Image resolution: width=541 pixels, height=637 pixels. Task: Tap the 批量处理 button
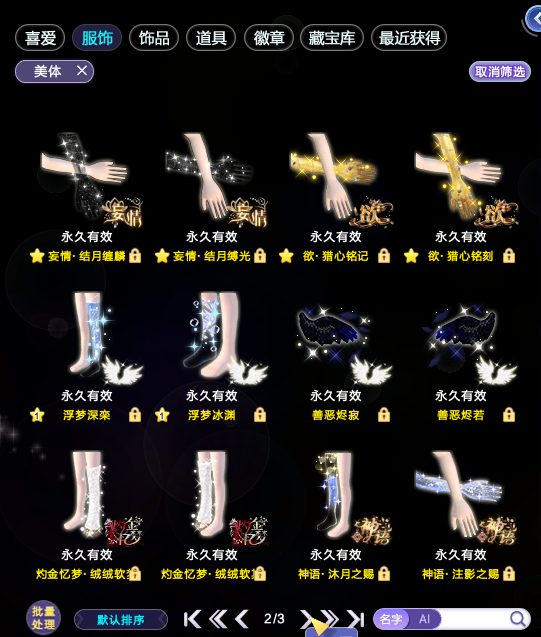(x=43, y=618)
